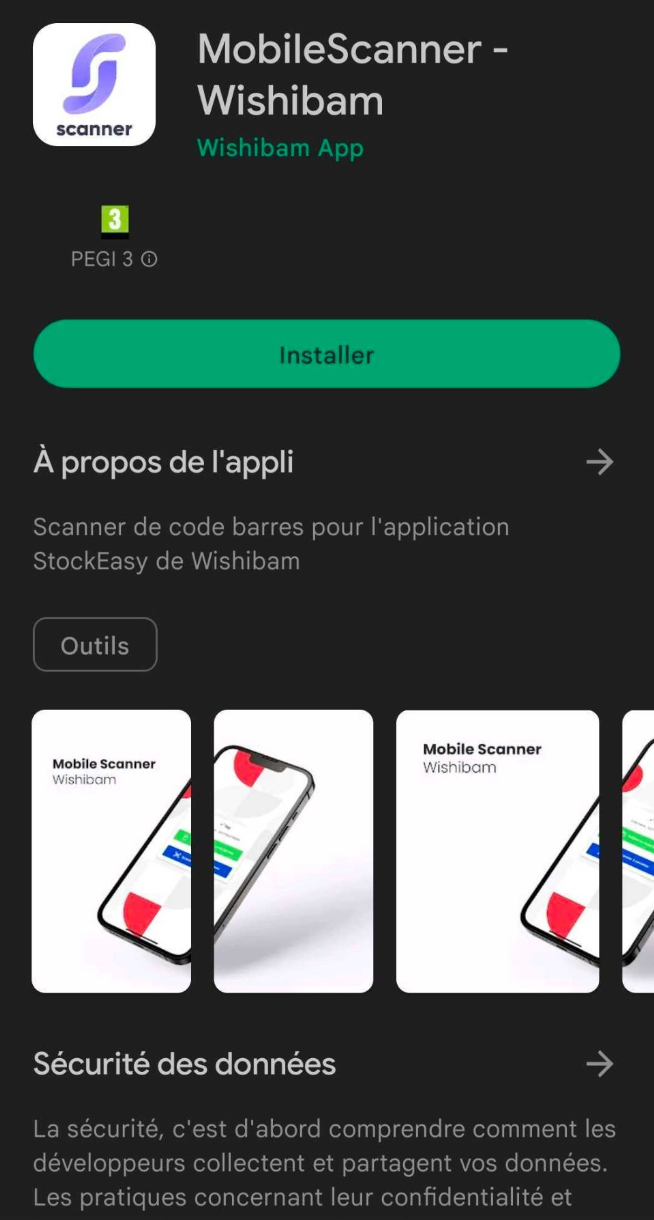Install the MobileScanner app

tap(327, 354)
